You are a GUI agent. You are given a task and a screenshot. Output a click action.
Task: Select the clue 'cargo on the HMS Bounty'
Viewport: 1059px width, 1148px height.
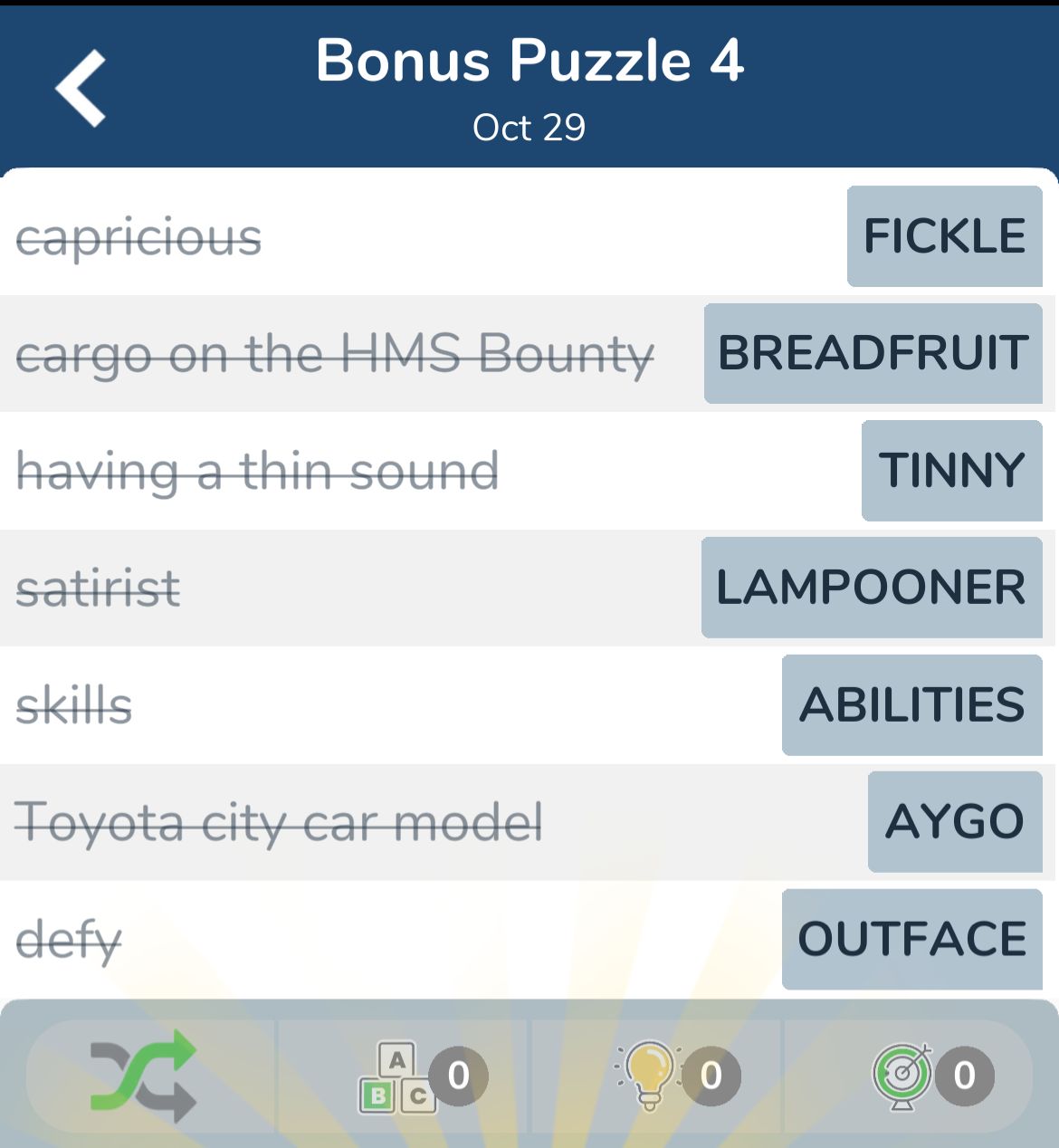click(x=333, y=353)
